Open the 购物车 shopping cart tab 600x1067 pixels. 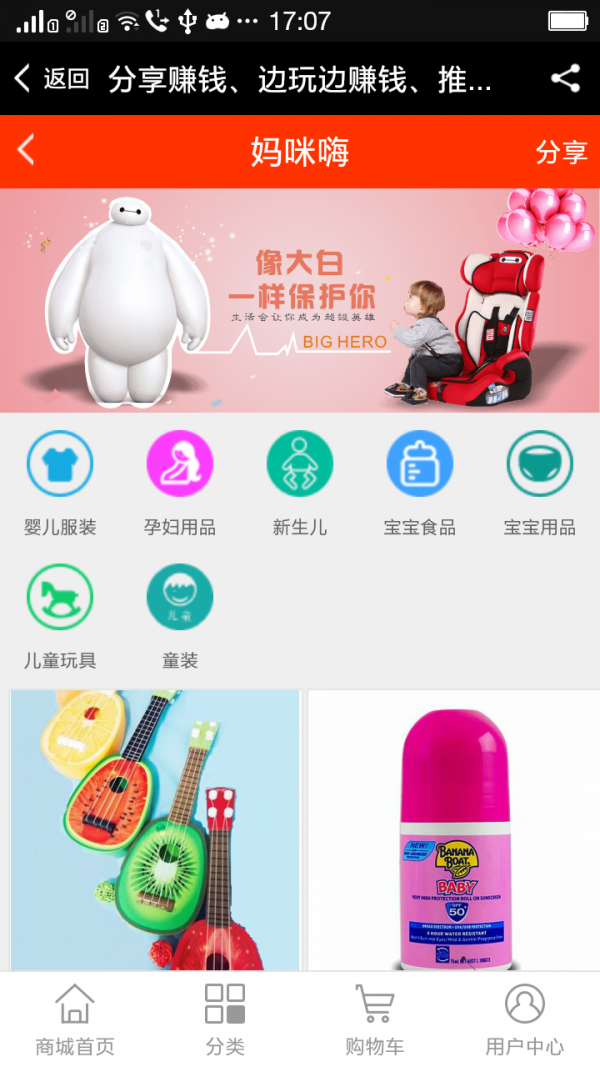[375, 1019]
